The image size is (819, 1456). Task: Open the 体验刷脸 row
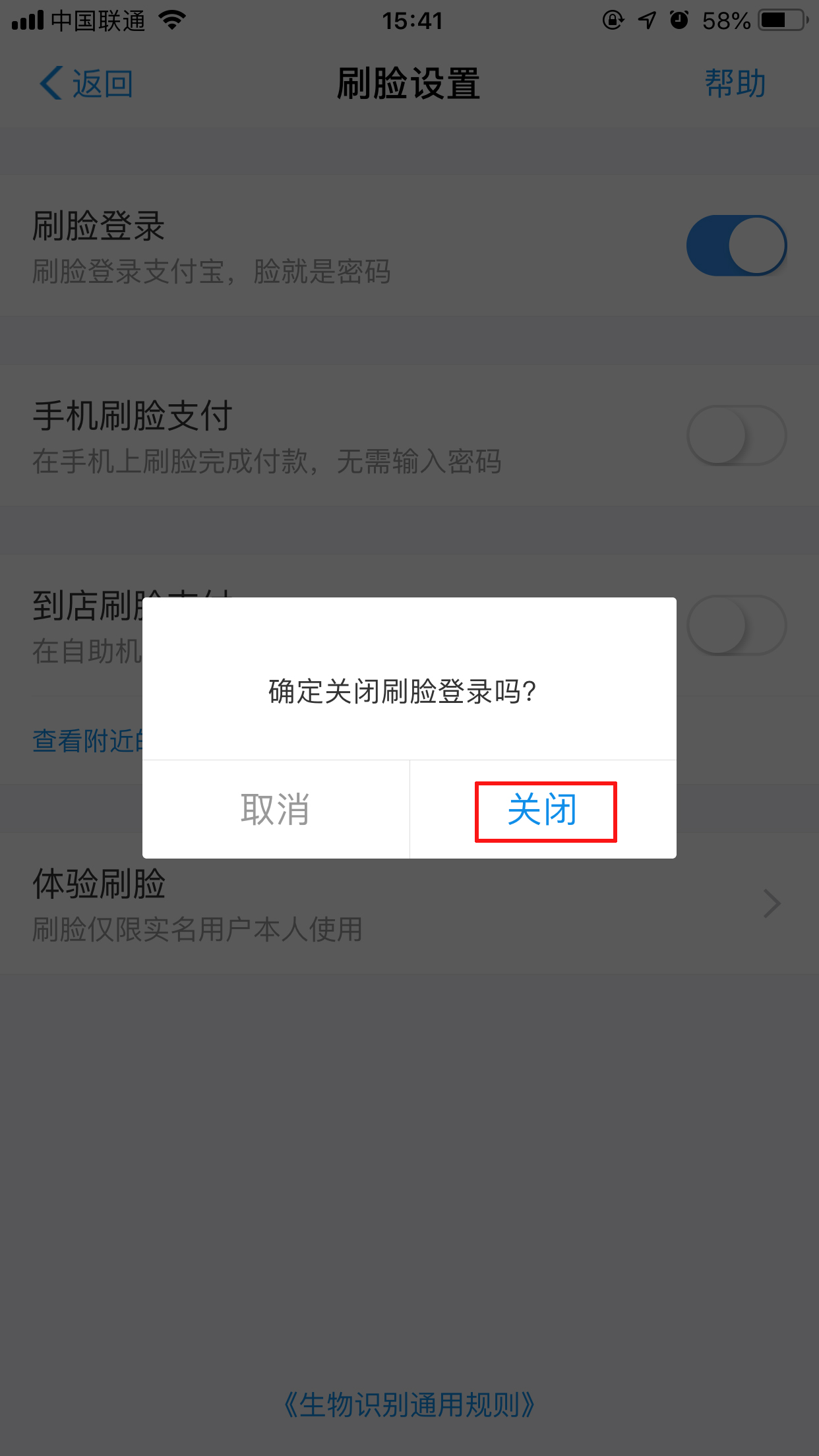pyautogui.click(x=409, y=903)
